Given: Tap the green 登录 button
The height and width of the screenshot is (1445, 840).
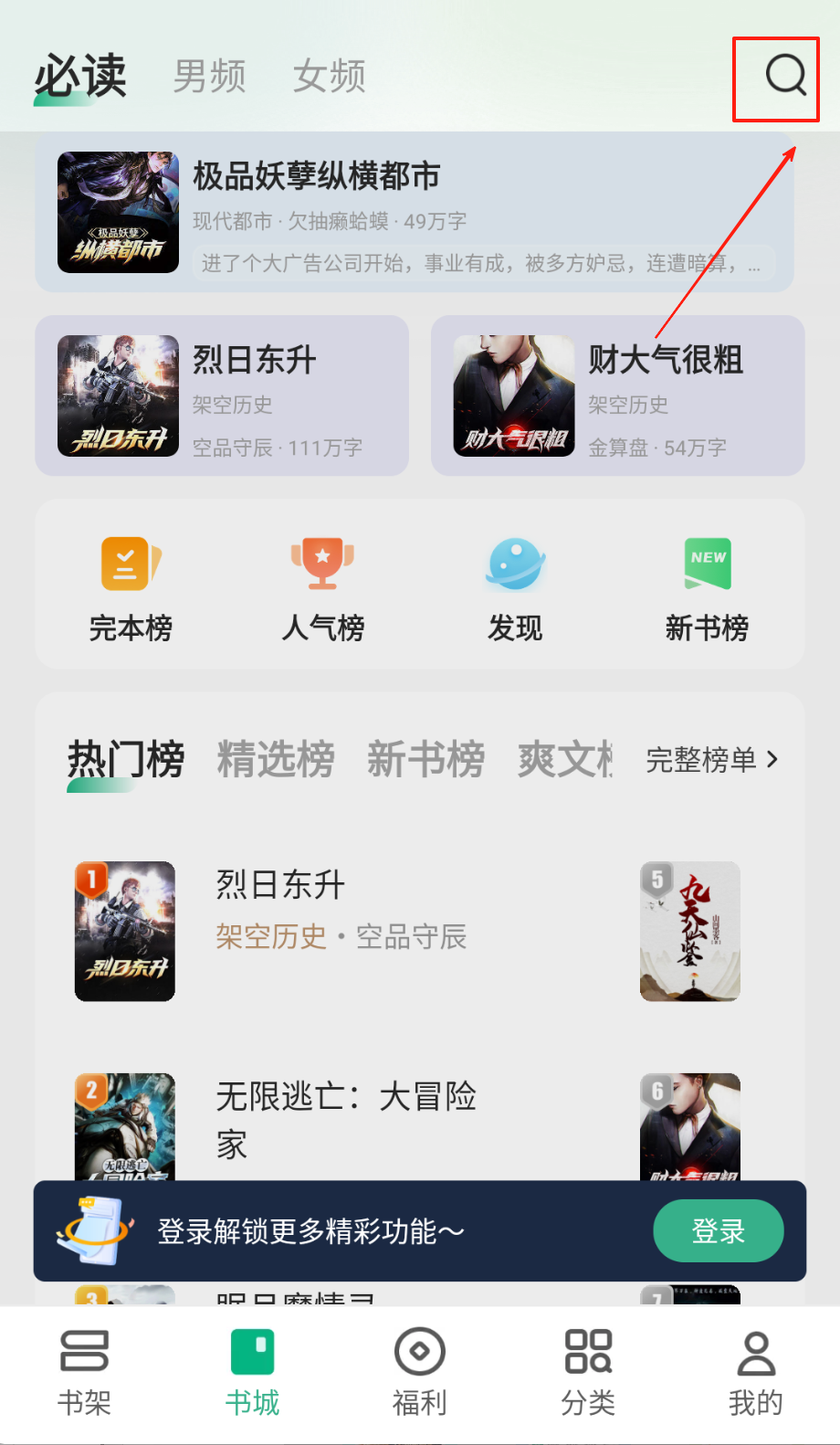Looking at the screenshot, I should pos(718,1231).
